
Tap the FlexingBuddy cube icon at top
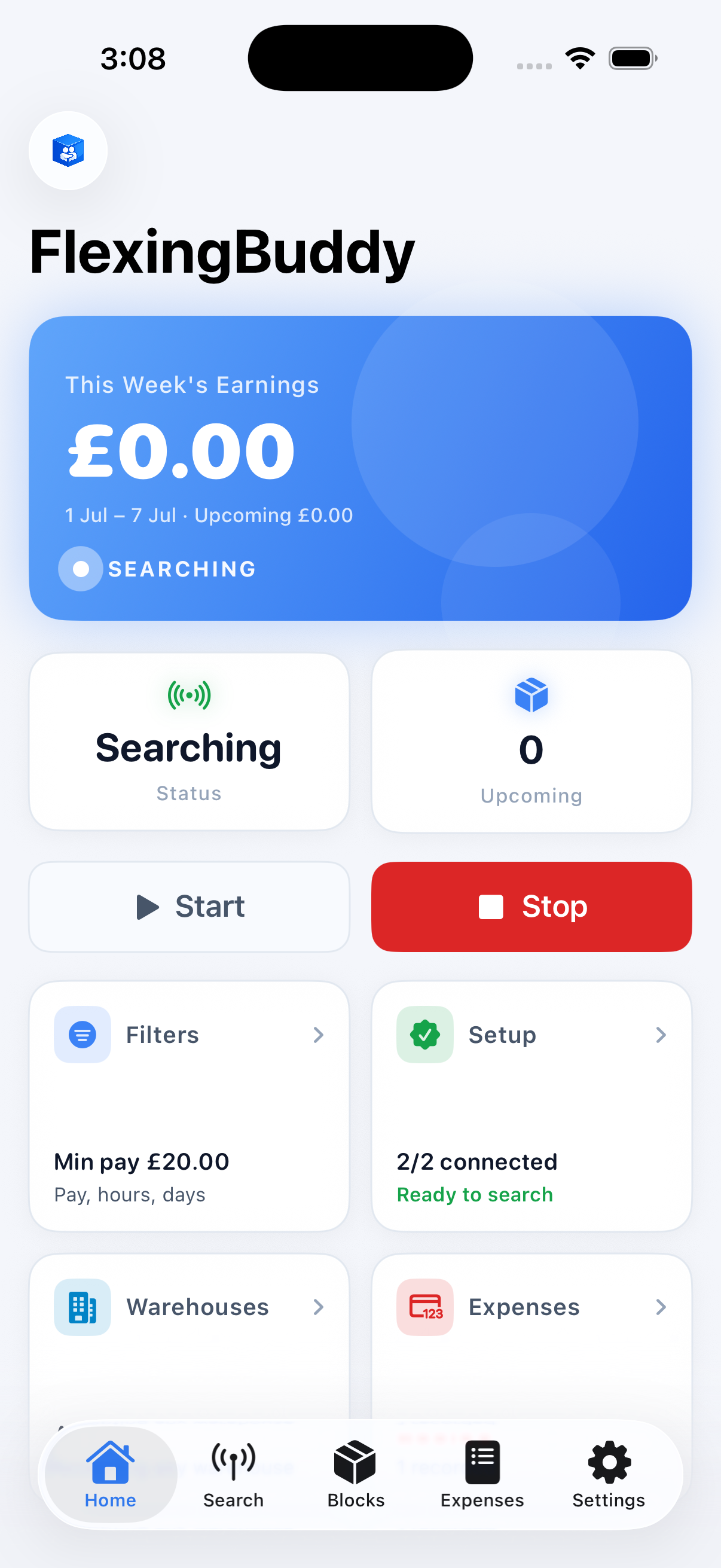click(68, 150)
